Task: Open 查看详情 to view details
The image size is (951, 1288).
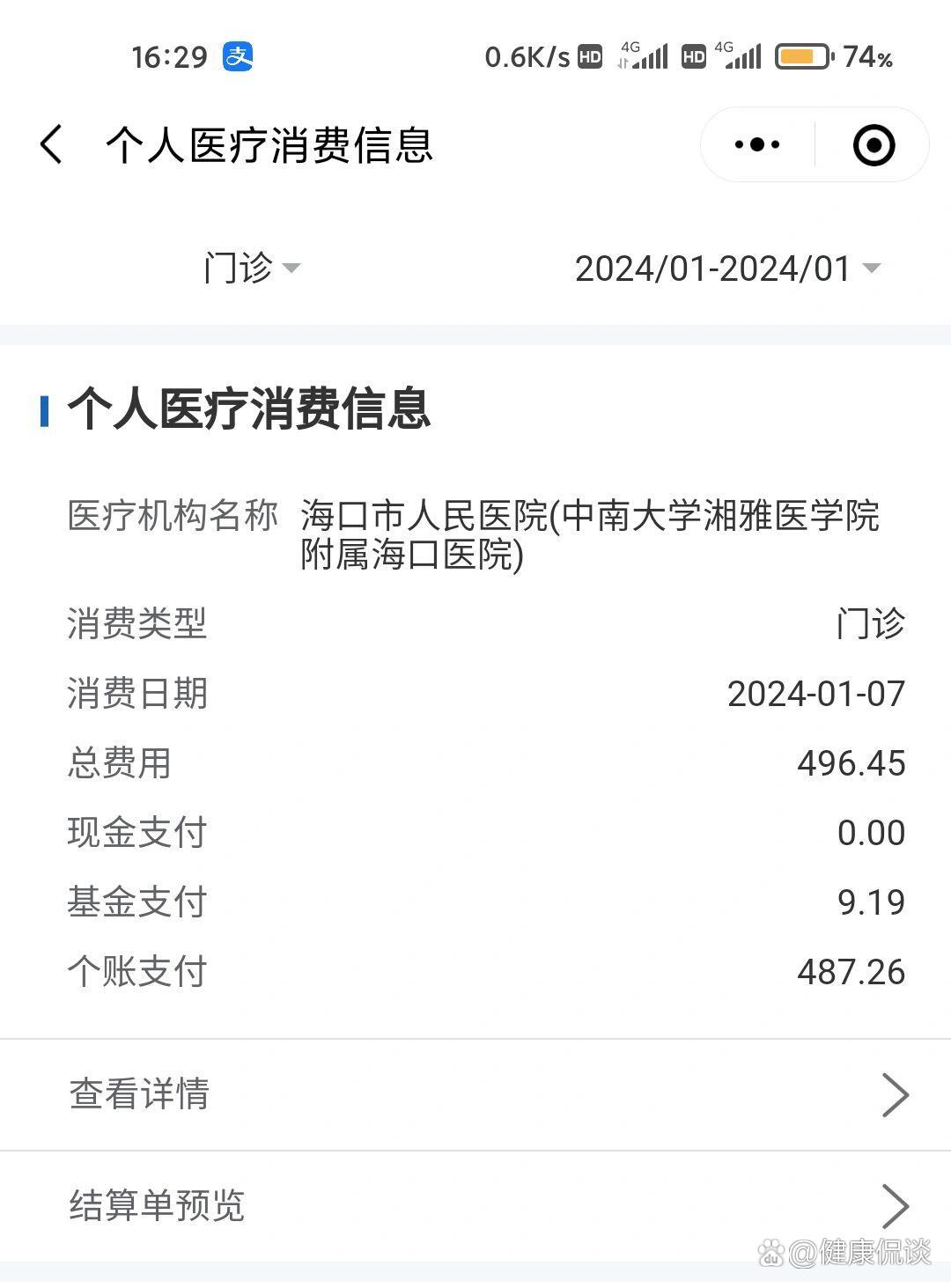Action: (138, 1094)
